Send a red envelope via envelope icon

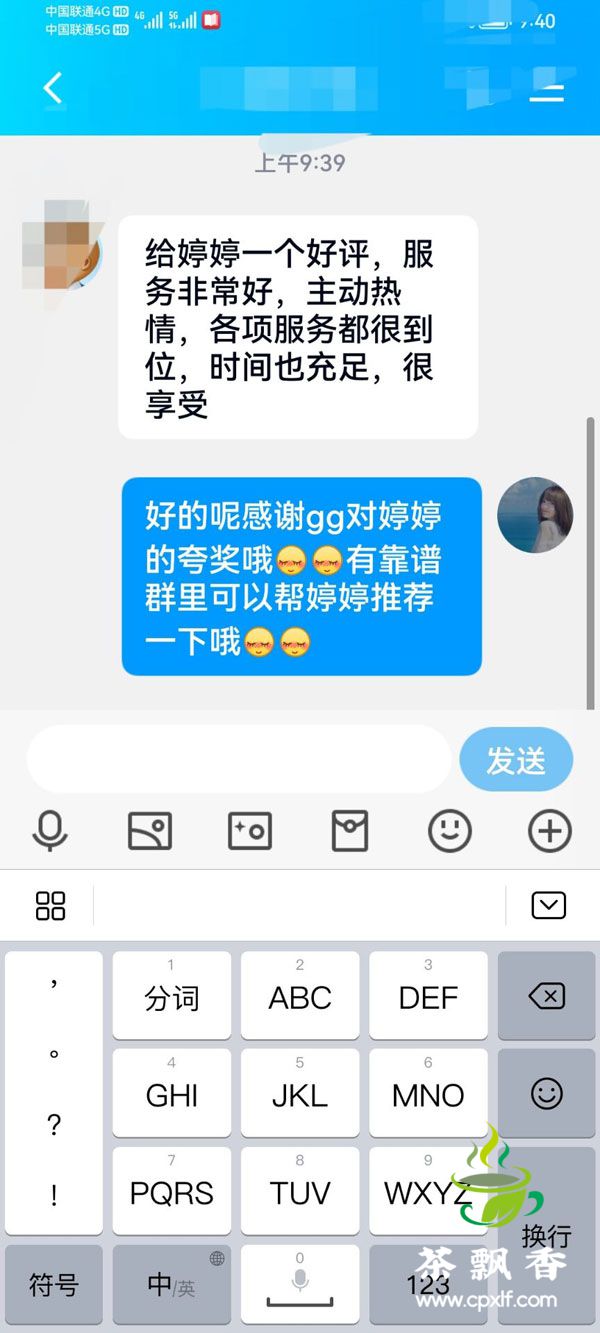(x=350, y=831)
